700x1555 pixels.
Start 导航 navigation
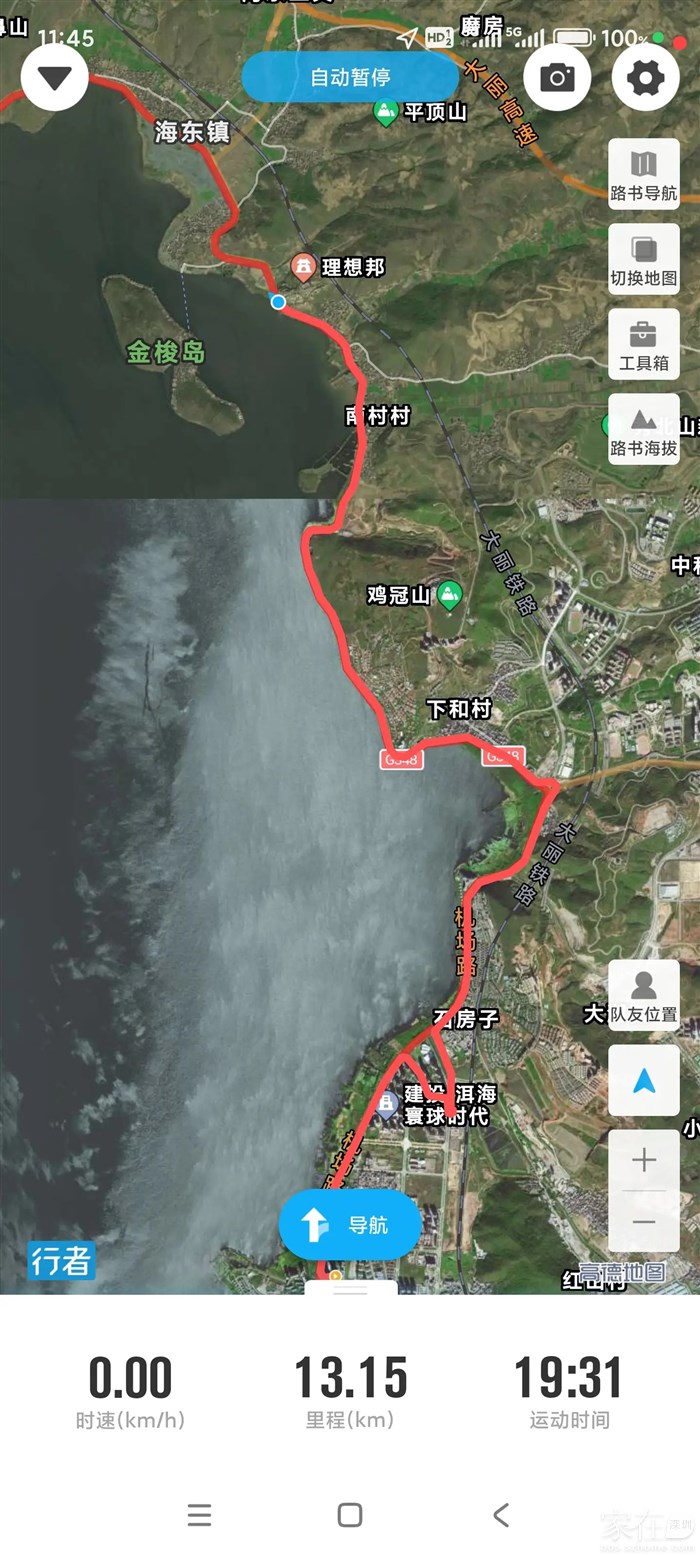point(350,1224)
